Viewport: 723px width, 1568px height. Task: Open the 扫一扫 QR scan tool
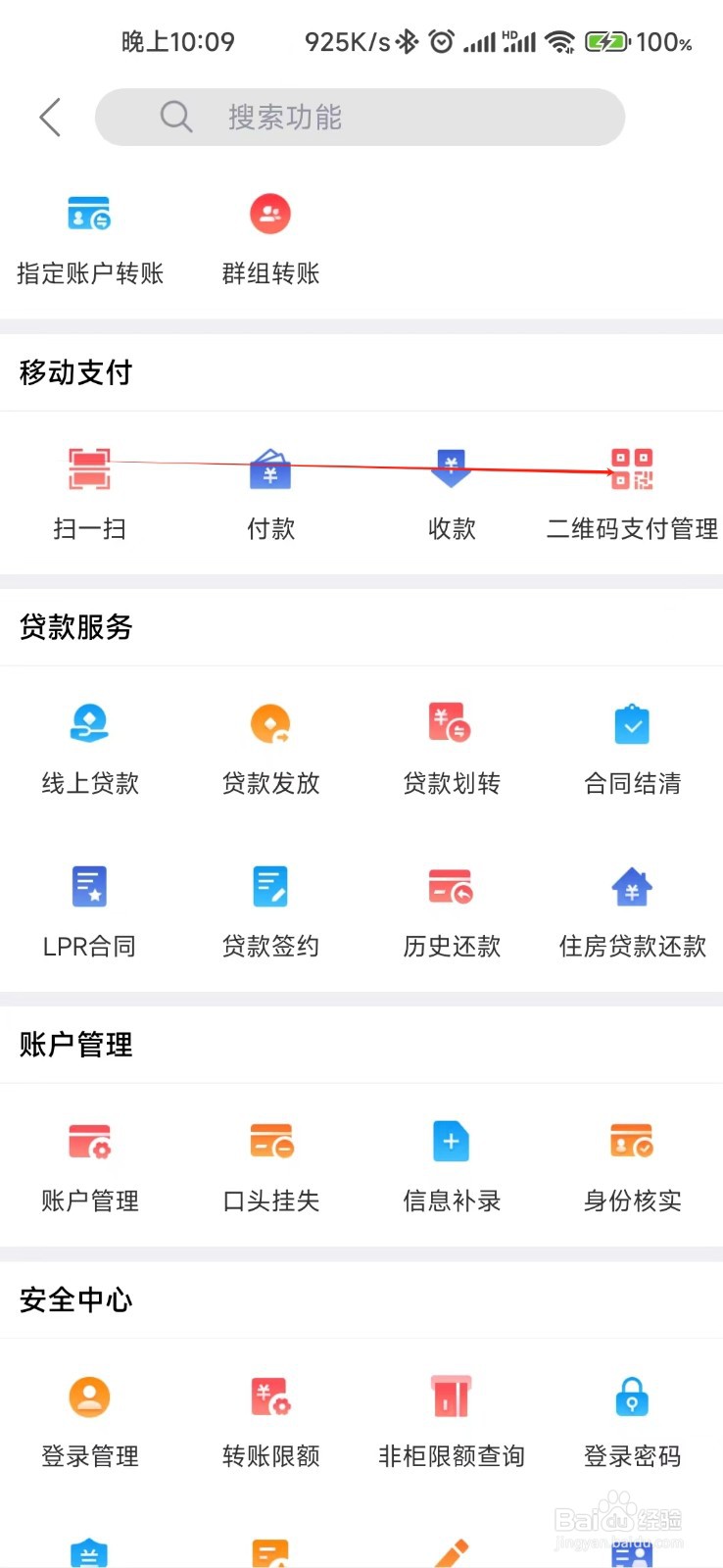[x=89, y=490]
